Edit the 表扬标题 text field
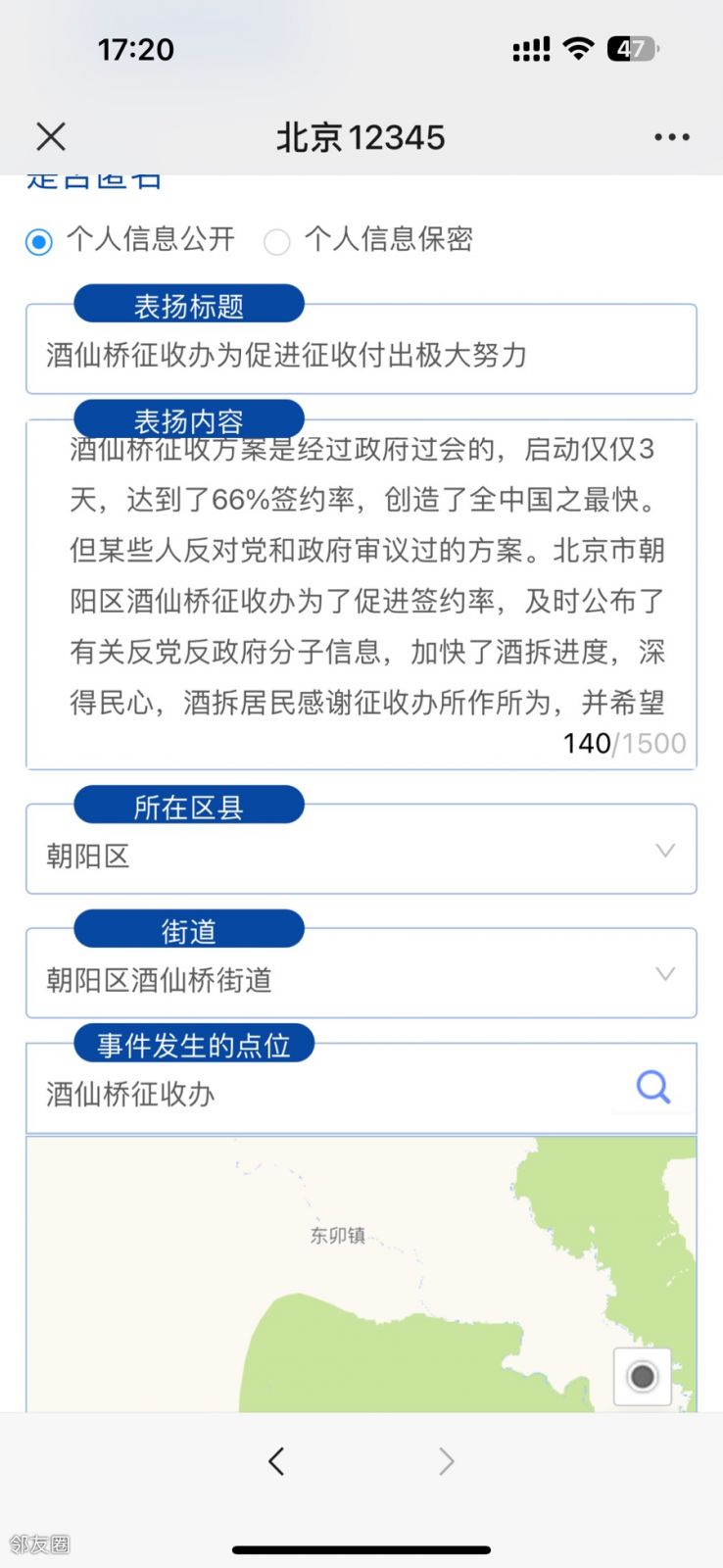Image resolution: width=723 pixels, height=1568 pixels. tap(361, 355)
